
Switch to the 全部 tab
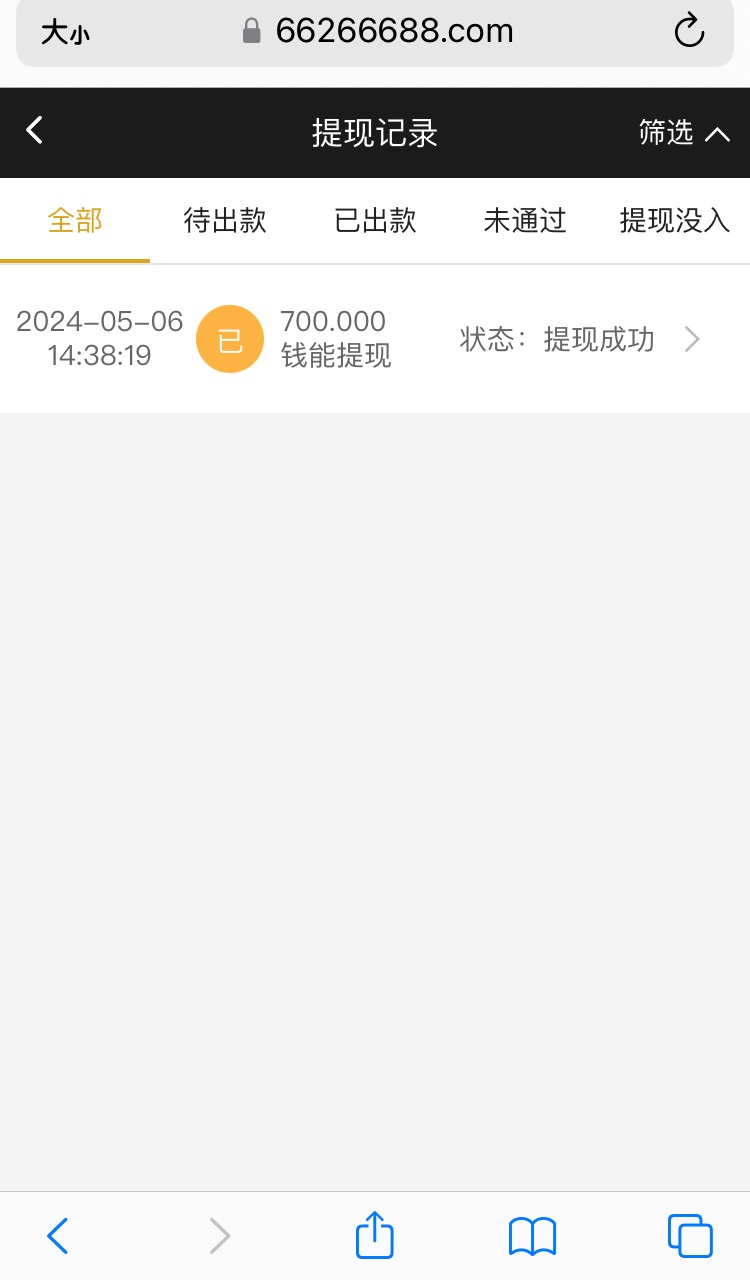pos(75,221)
